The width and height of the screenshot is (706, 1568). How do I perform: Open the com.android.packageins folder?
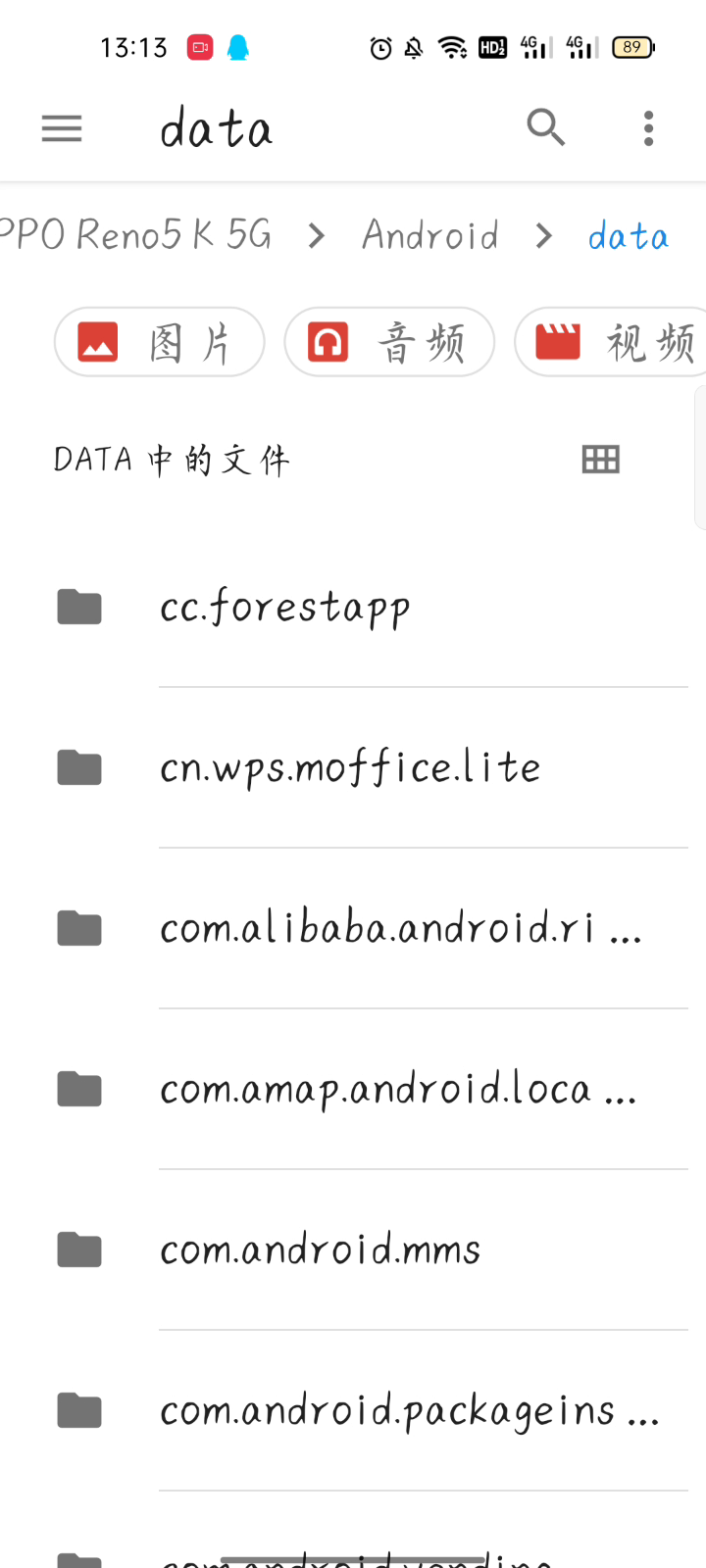(x=387, y=1411)
